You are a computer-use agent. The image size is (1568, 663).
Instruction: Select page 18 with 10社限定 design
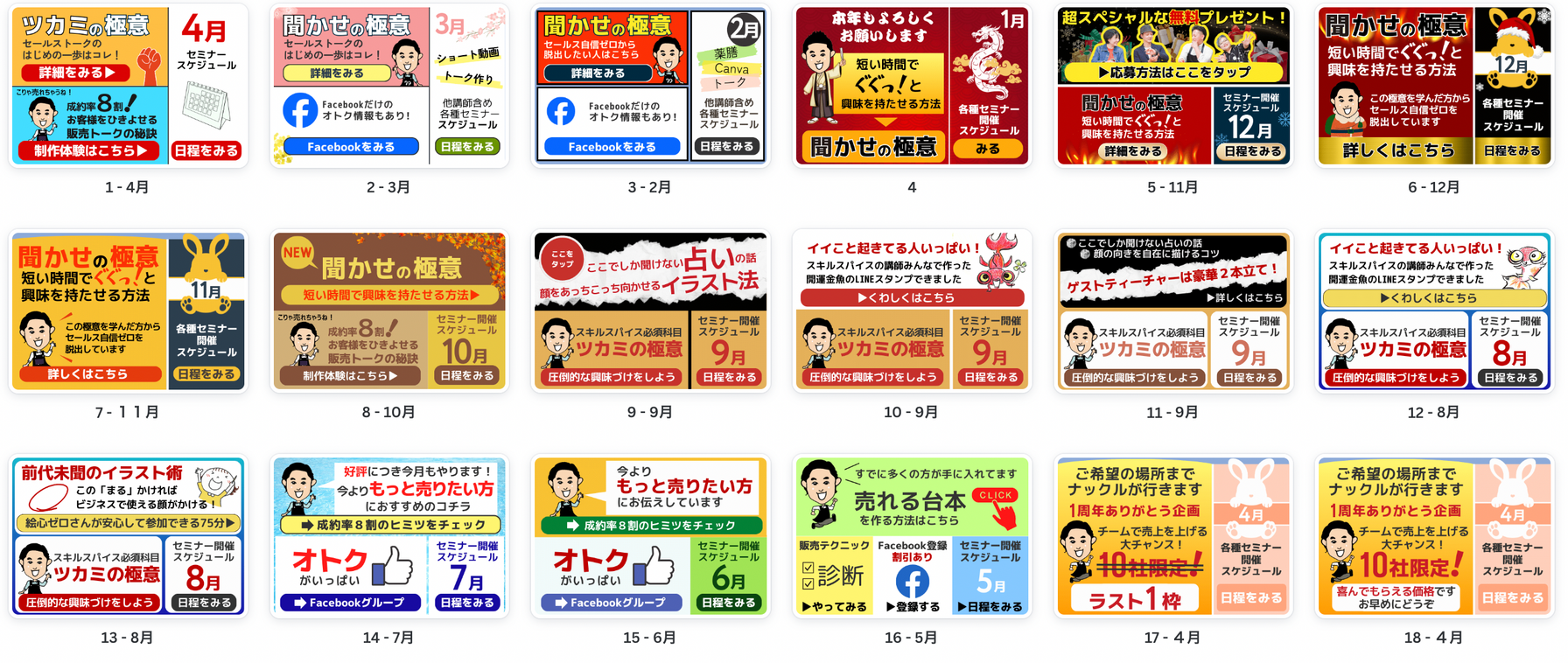pos(1434,535)
